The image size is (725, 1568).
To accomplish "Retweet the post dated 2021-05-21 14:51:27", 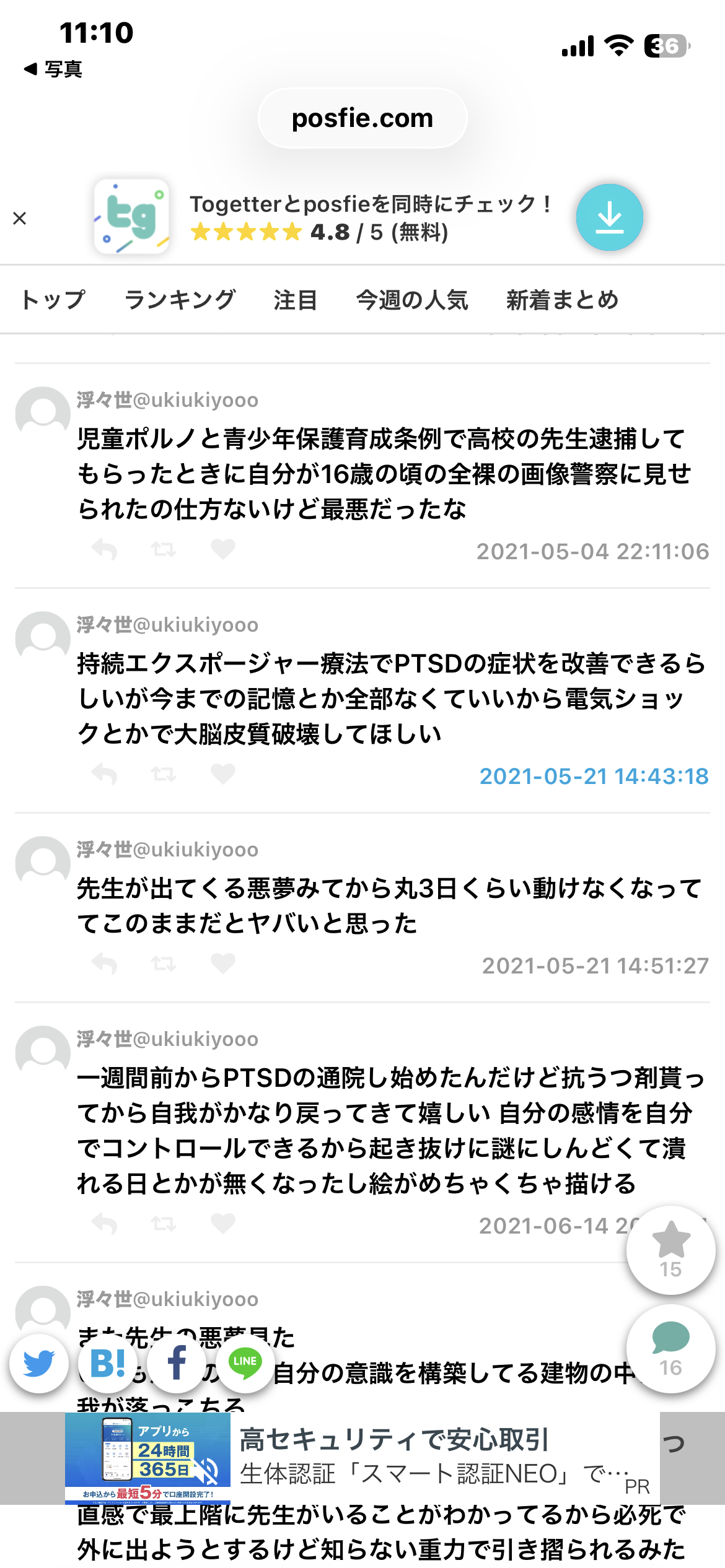I will 164,964.
